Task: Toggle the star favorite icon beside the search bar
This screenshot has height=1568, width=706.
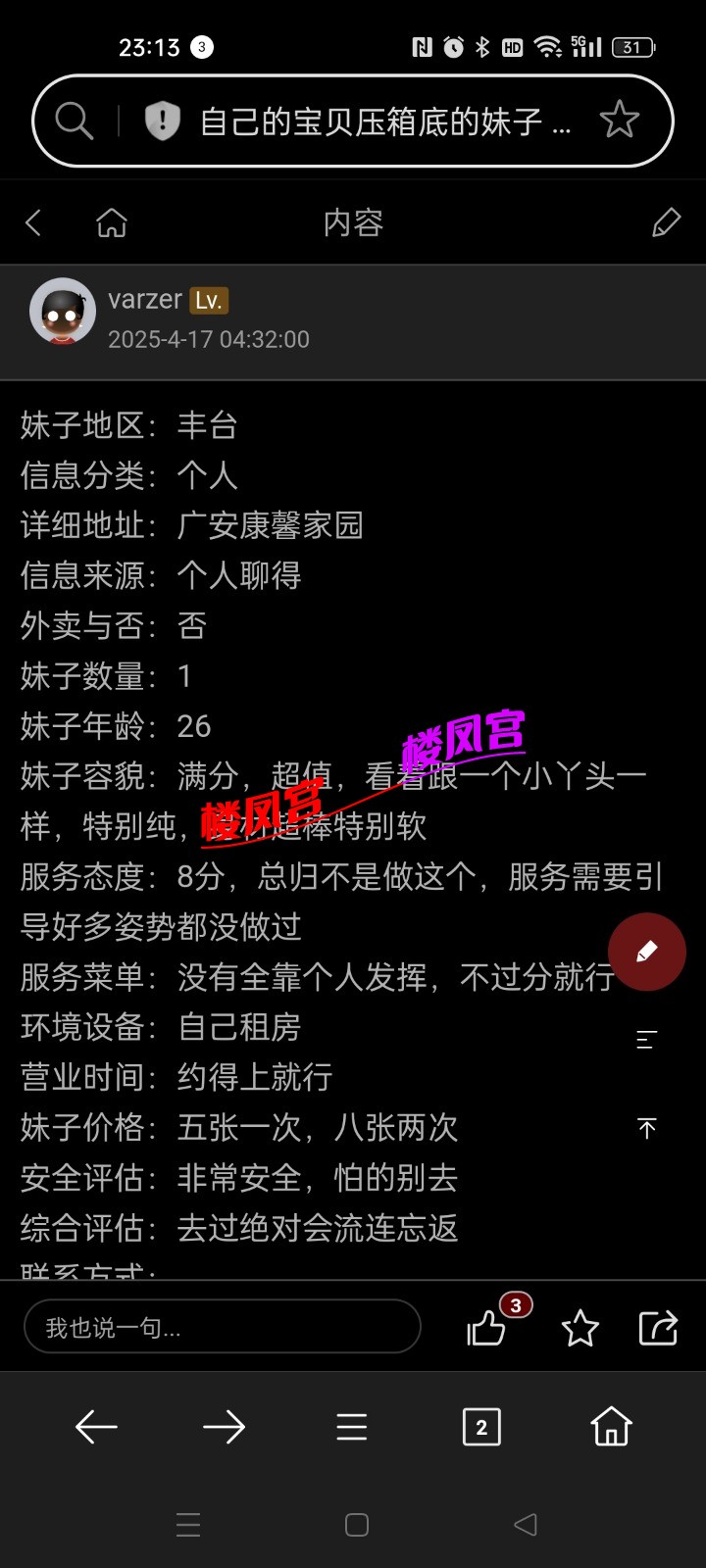Action: [x=620, y=120]
